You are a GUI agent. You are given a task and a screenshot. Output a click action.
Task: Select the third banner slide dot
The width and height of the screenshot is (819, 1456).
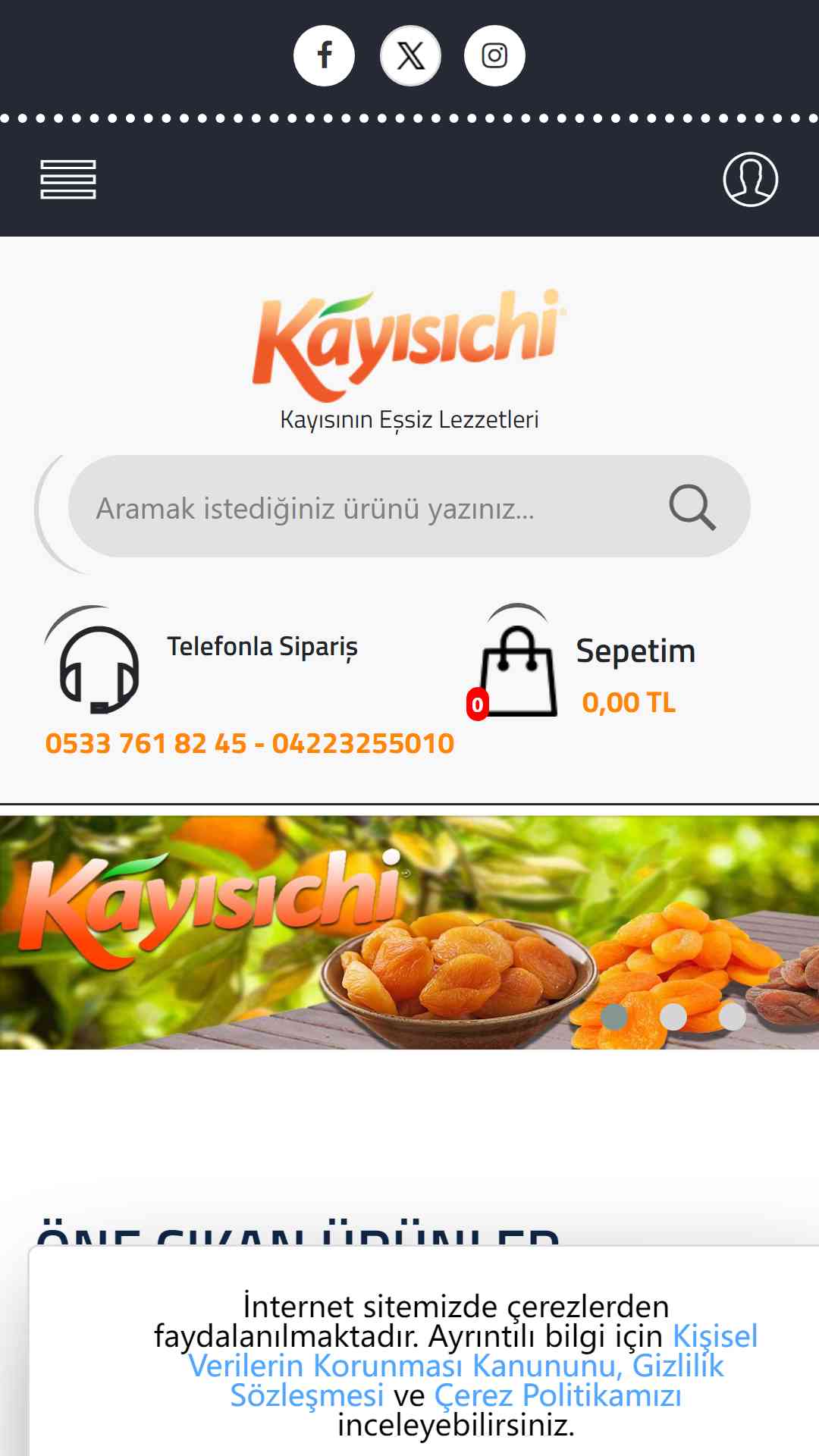pyautogui.click(x=732, y=1016)
